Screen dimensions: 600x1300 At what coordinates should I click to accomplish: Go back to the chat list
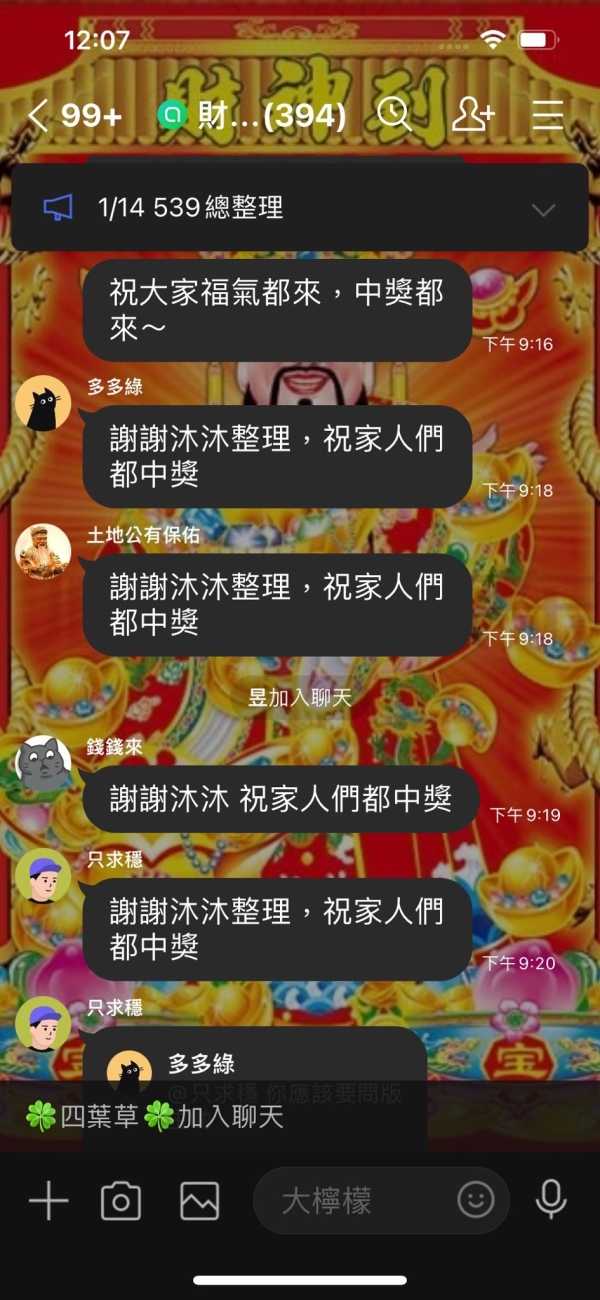[38, 116]
